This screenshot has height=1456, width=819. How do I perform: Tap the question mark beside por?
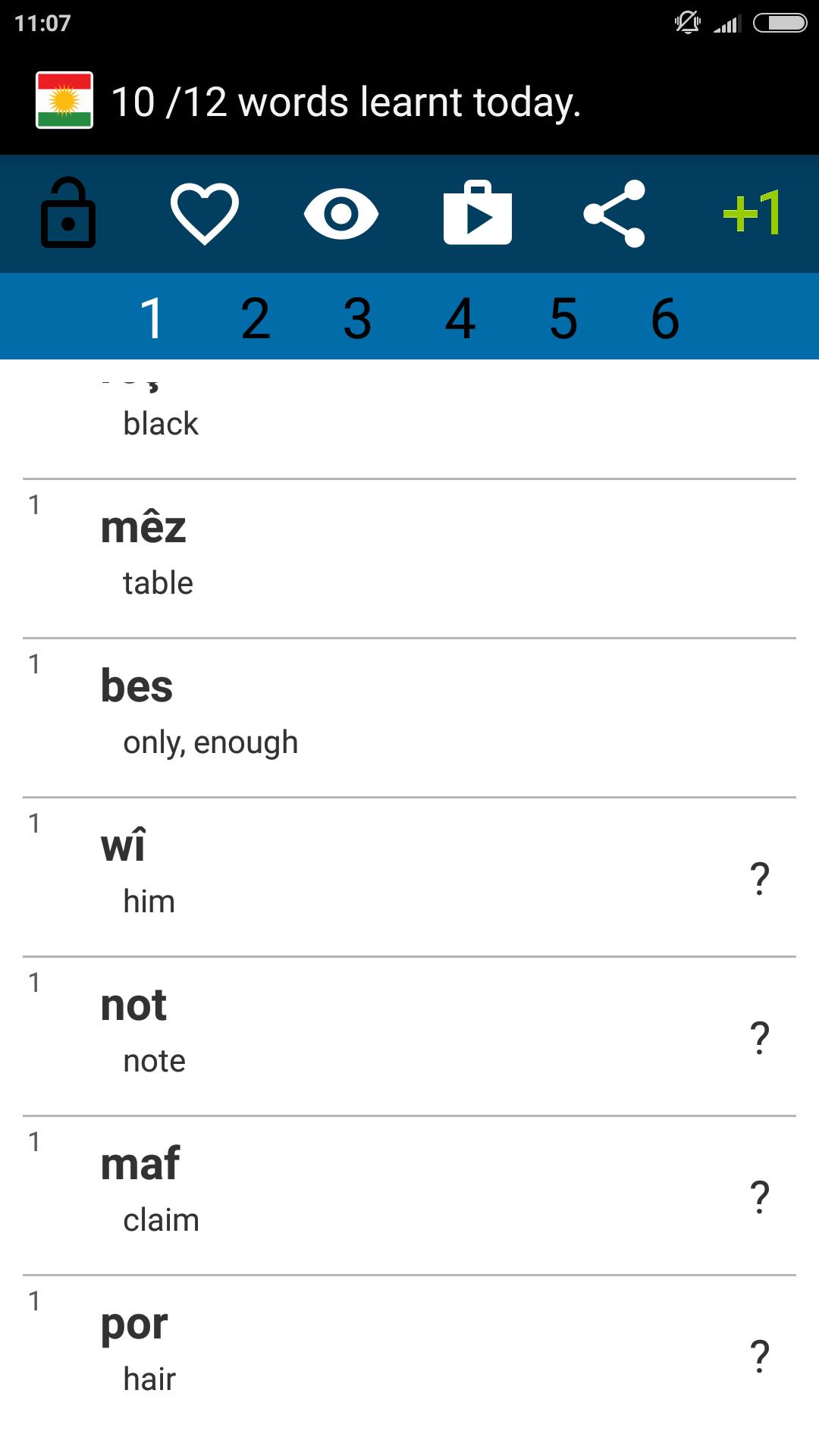pos(759,1356)
